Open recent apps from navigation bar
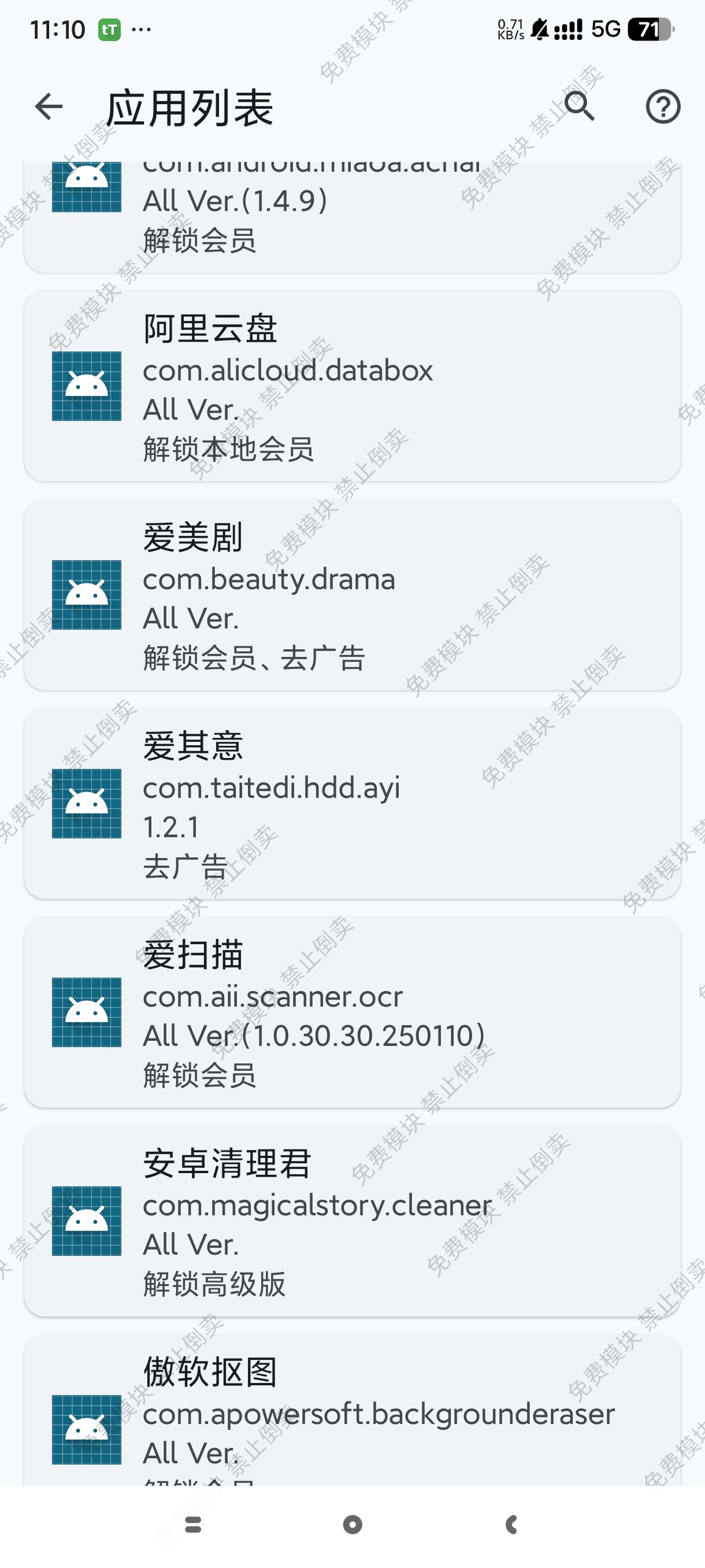The height and width of the screenshot is (1568, 705). click(193, 1525)
